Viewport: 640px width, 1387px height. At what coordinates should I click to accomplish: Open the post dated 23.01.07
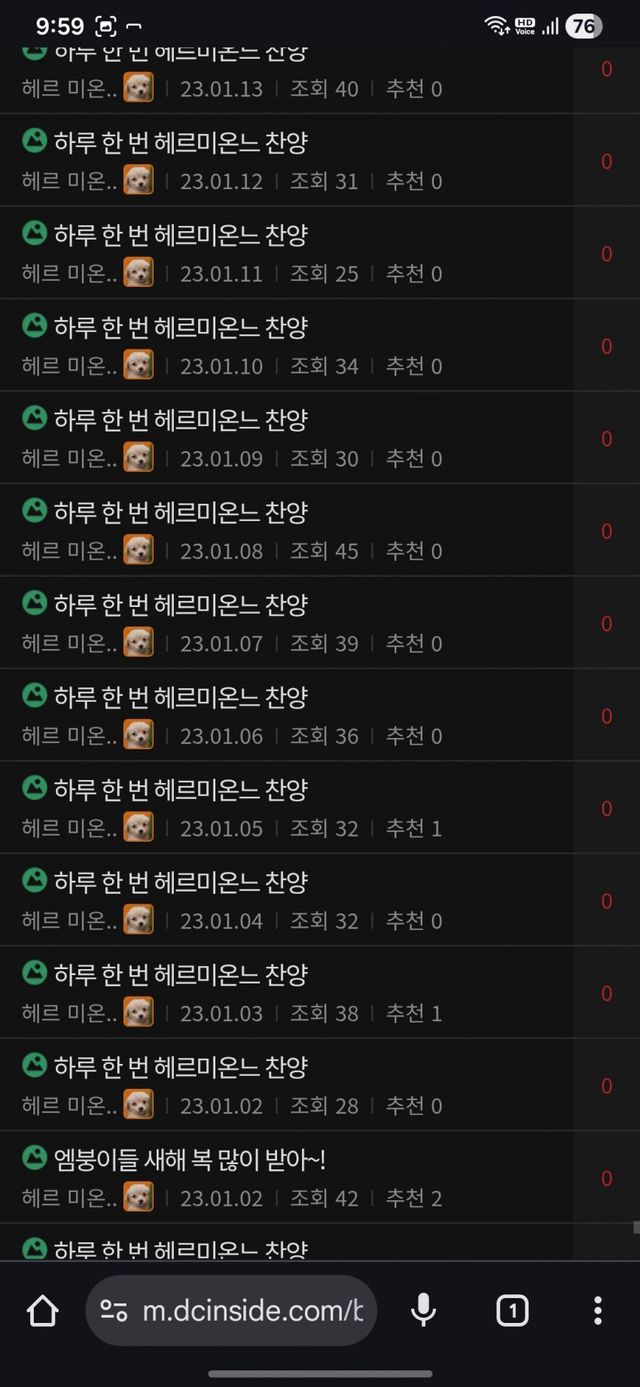[x=286, y=623]
